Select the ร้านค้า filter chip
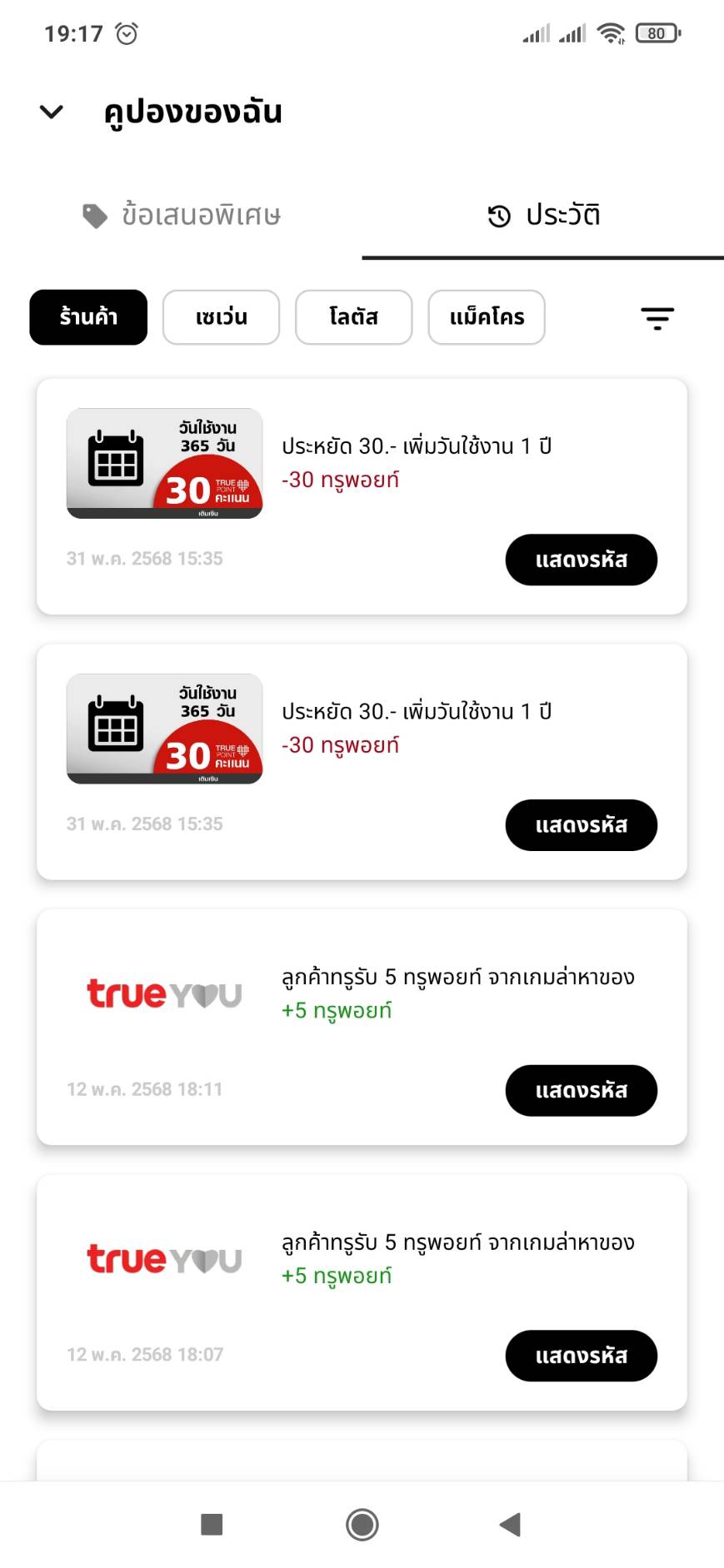 click(x=88, y=317)
